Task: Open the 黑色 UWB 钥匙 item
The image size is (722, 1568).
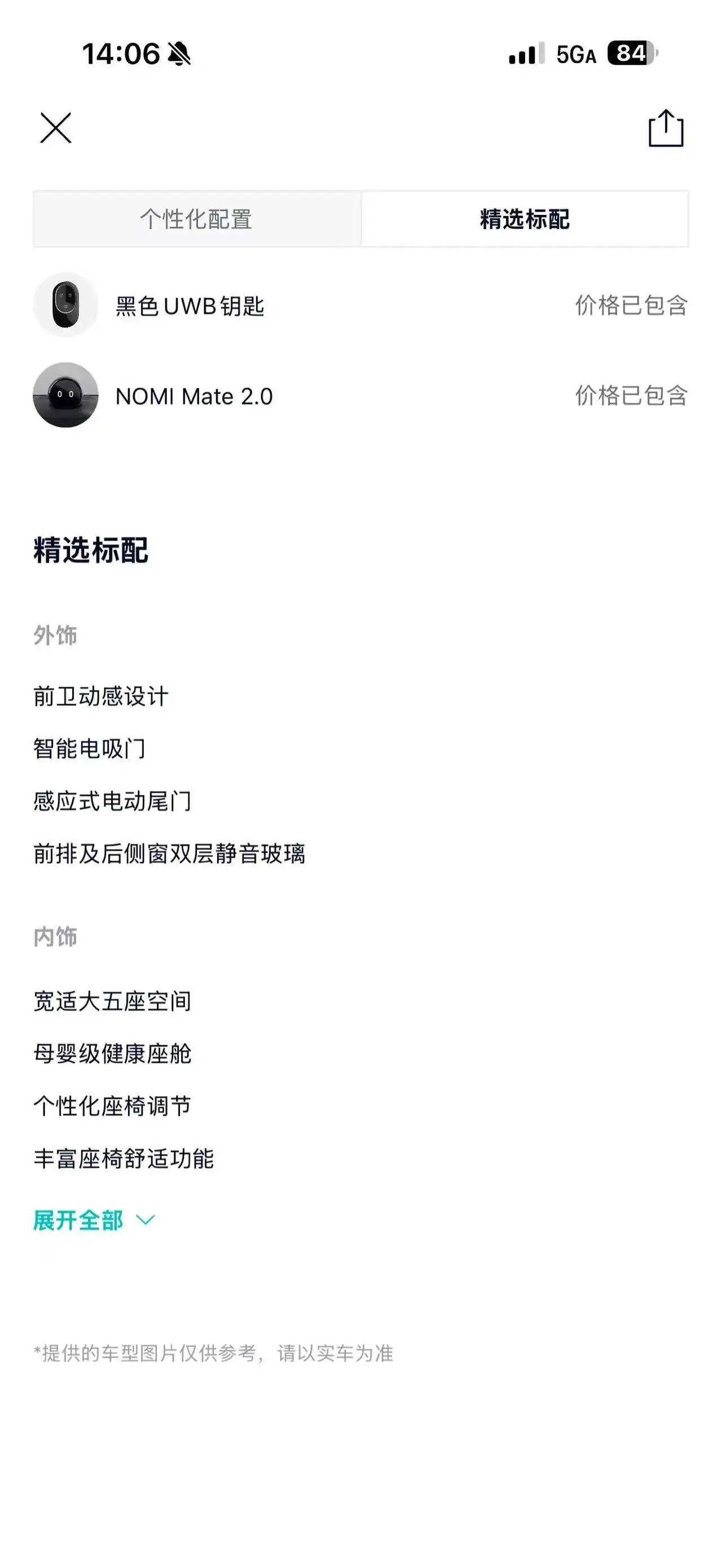Action: pyautogui.click(x=360, y=306)
